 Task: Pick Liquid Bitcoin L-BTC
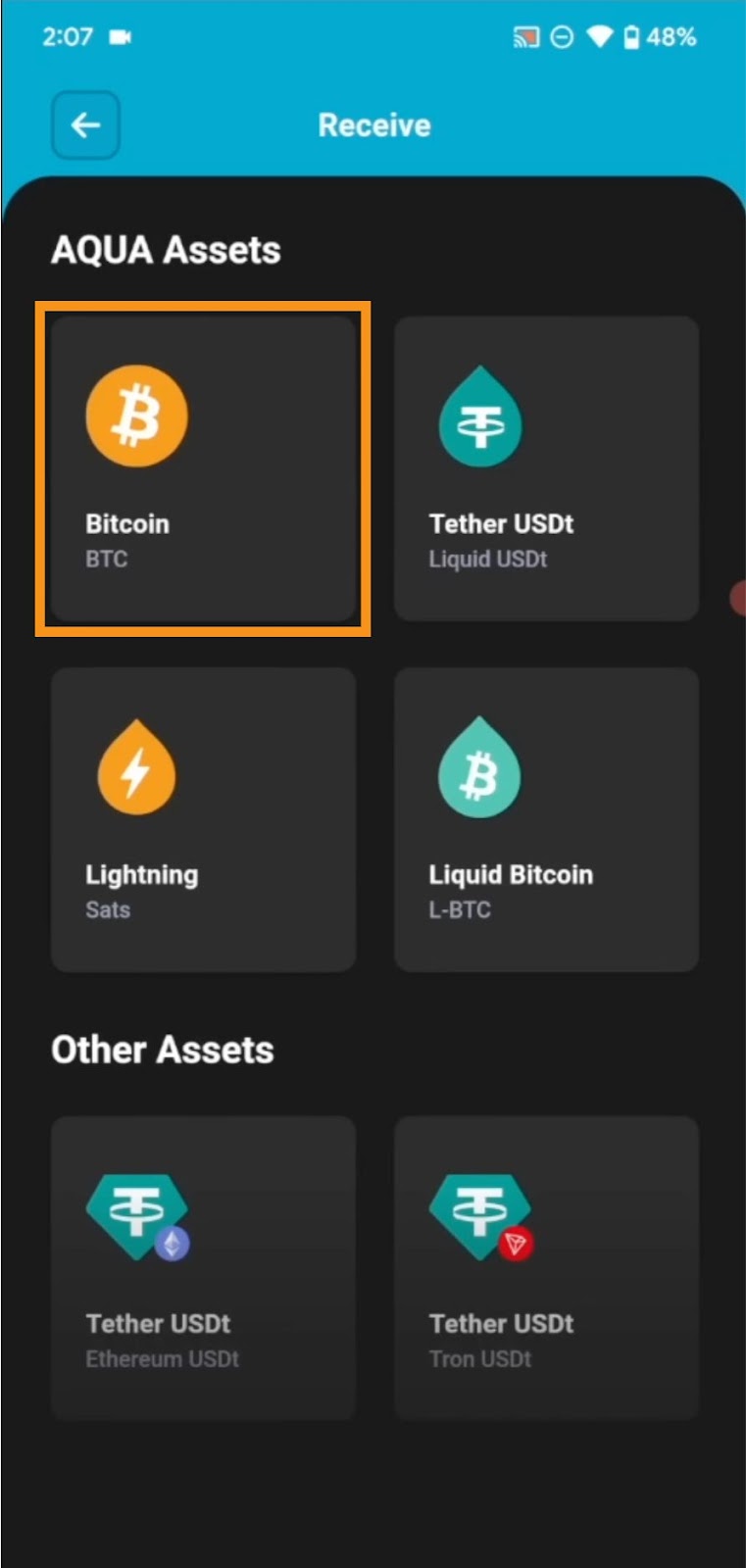click(546, 819)
